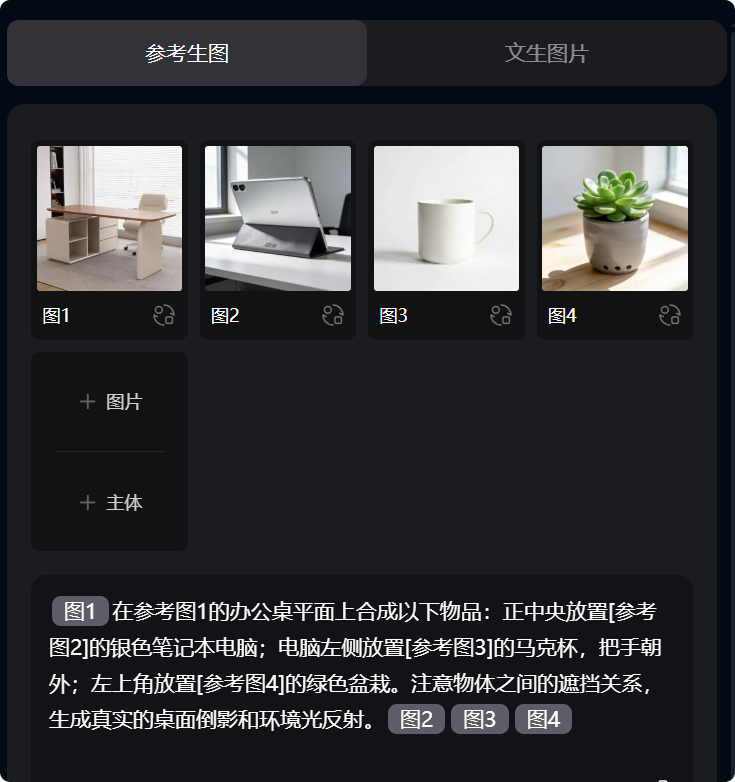
Task: Switch to the 参考生图 tab
Action: 187,53
